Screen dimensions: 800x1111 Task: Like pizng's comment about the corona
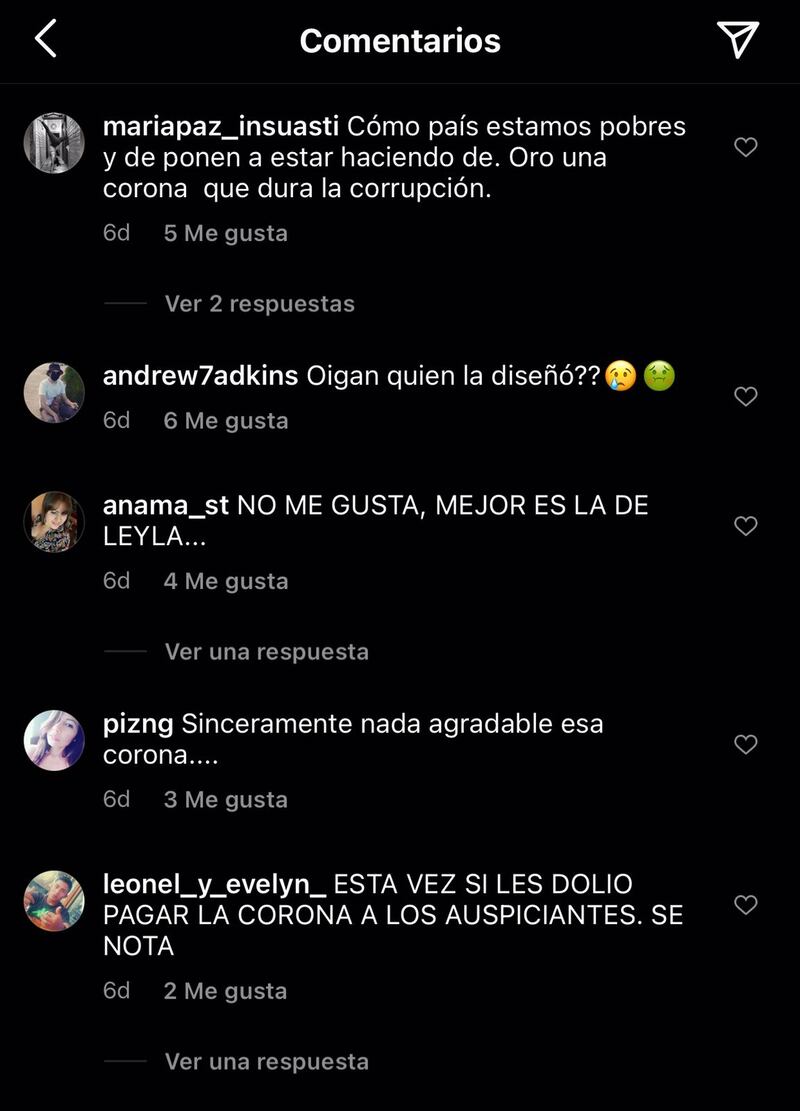(745, 745)
